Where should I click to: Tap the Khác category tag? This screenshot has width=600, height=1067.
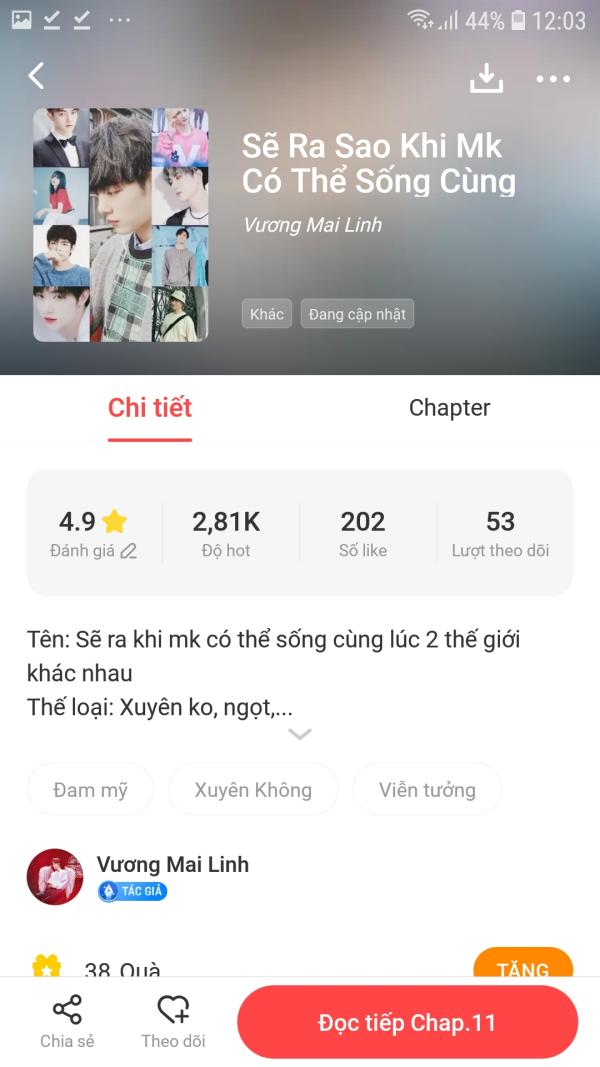pyautogui.click(x=267, y=314)
